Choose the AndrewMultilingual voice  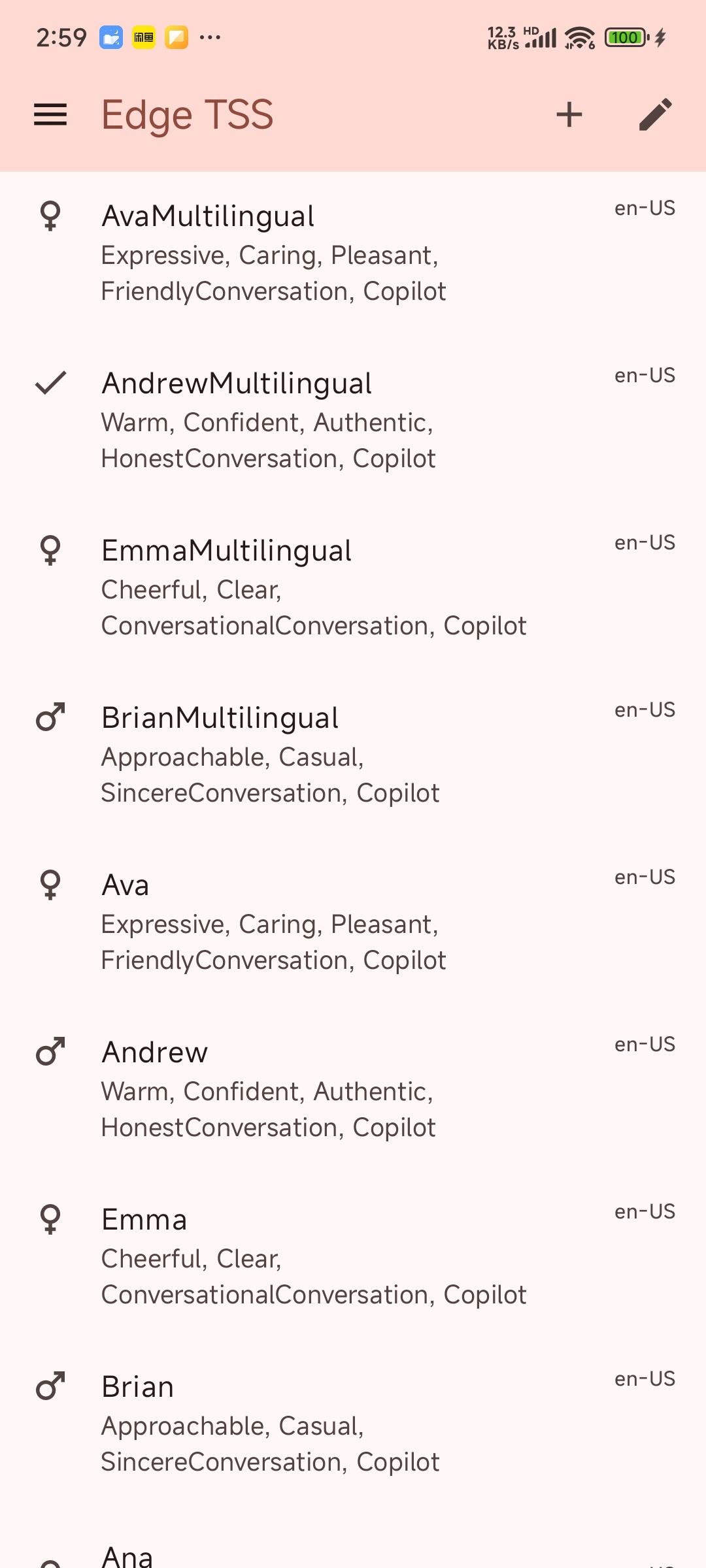pyautogui.click(x=353, y=420)
